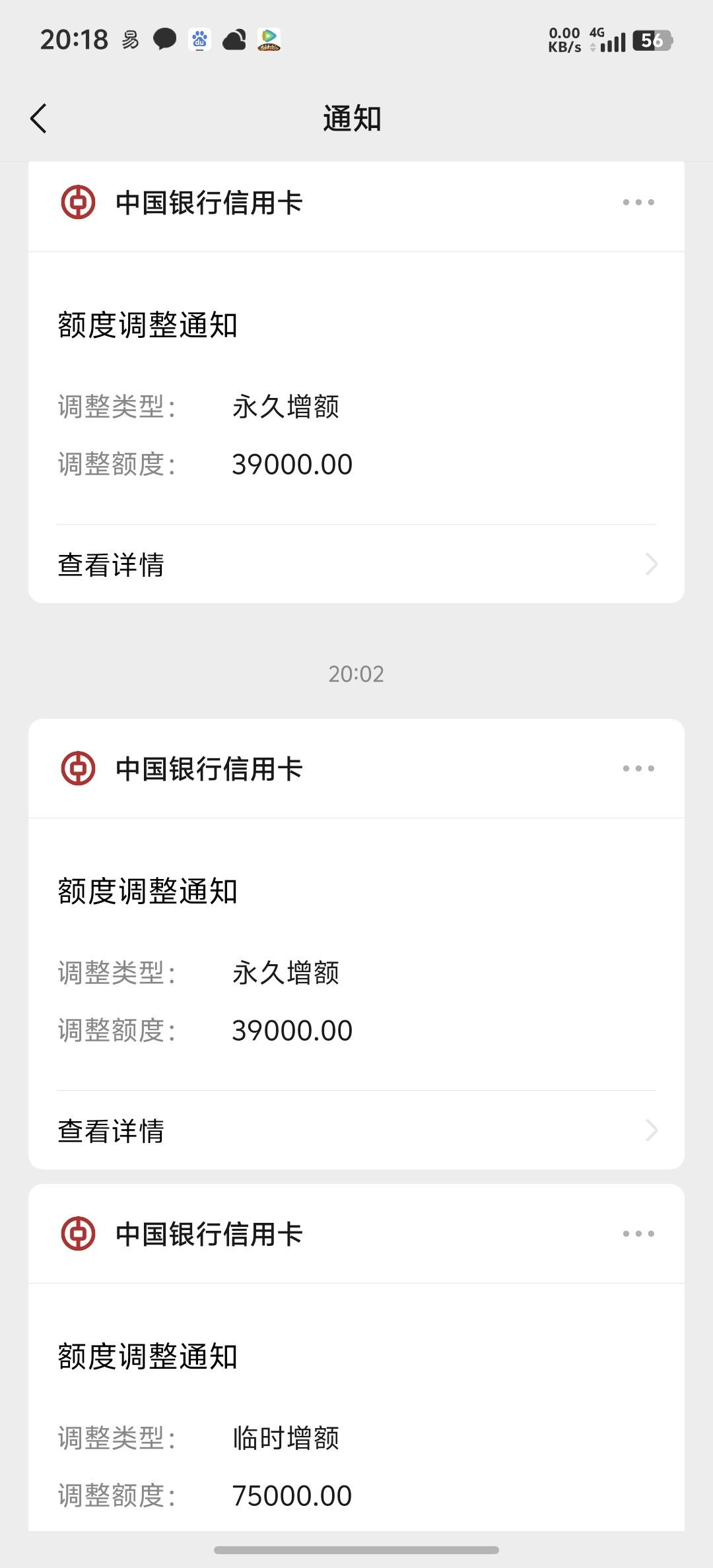Open the three-dot menu on the card after 20:02
This screenshot has height=1568, width=713.
[x=638, y=768]
